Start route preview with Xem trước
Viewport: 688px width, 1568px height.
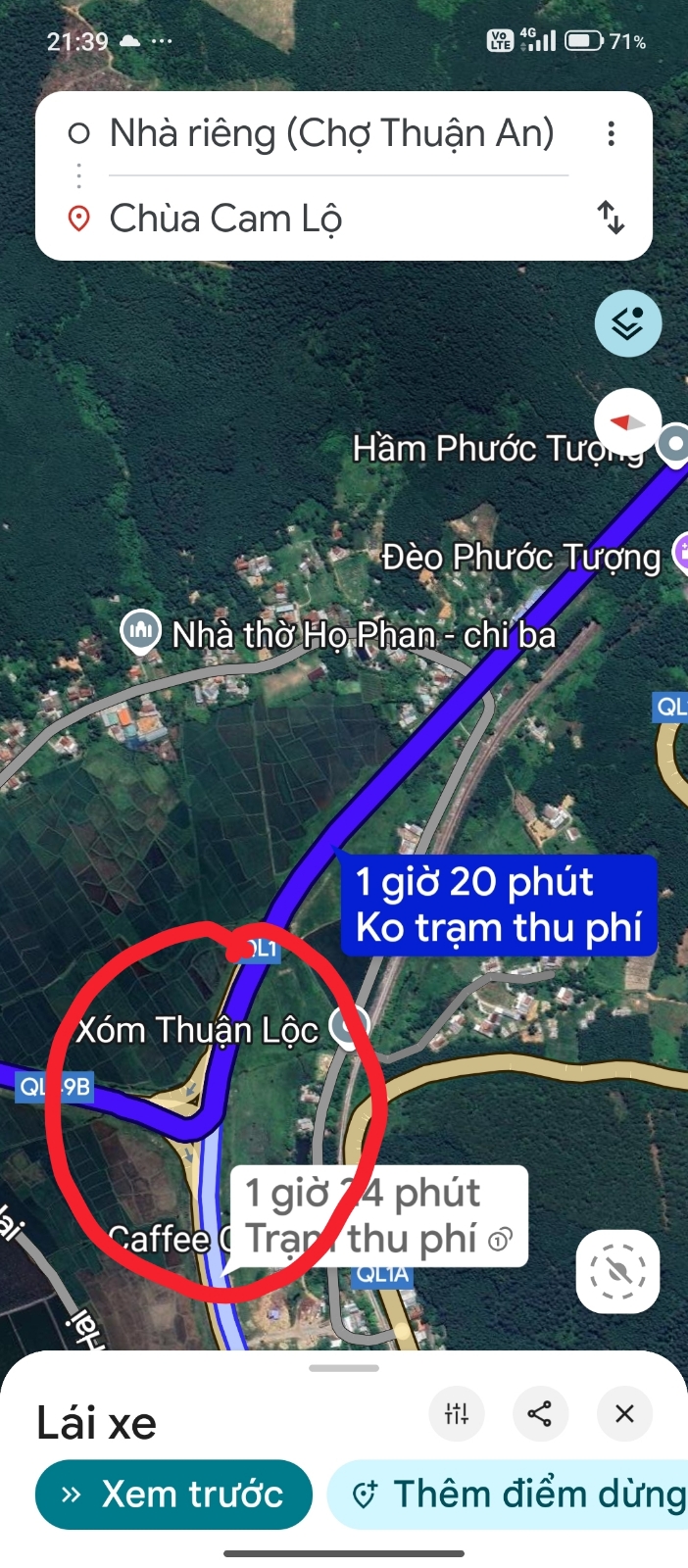(173, 1494)
